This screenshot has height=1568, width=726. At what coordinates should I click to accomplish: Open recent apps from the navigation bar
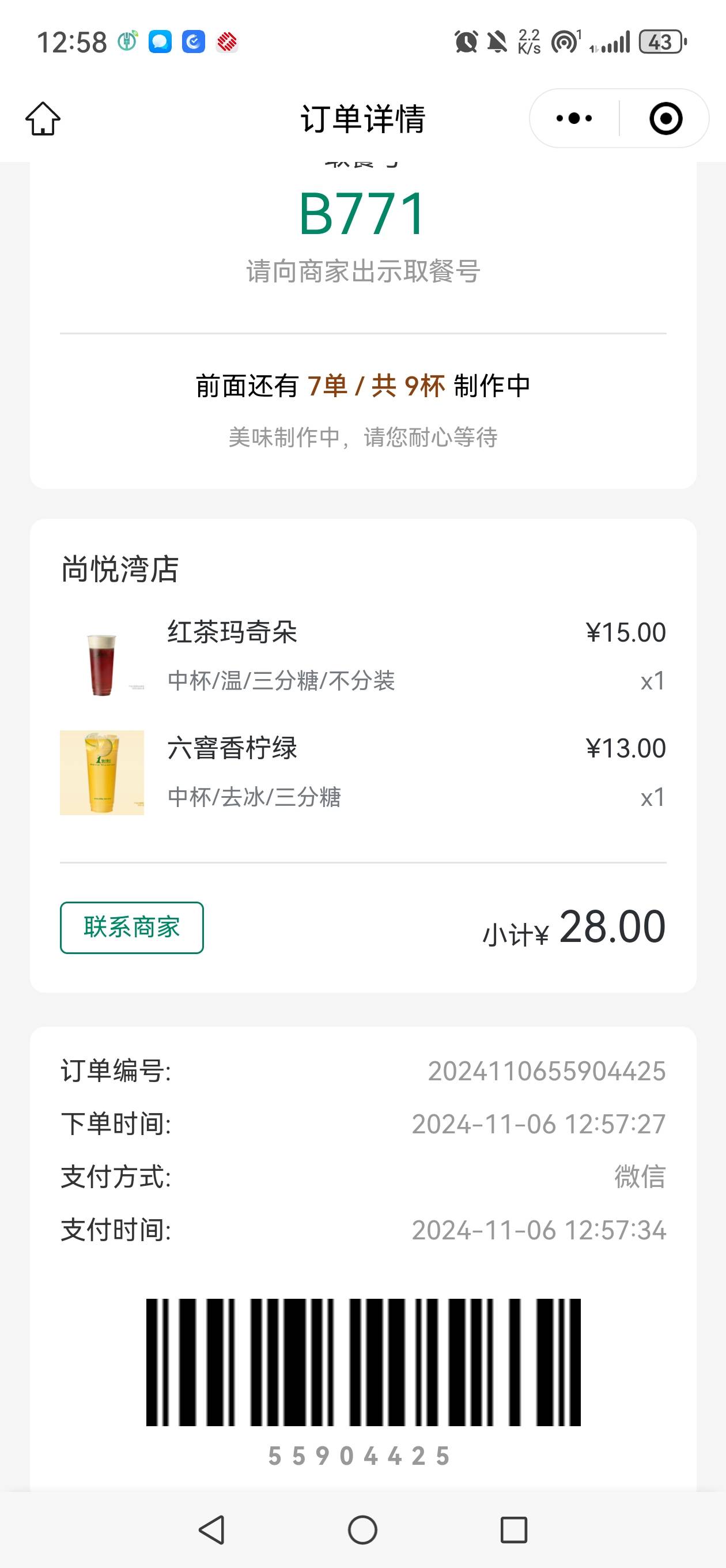(x=513, y=1529)
